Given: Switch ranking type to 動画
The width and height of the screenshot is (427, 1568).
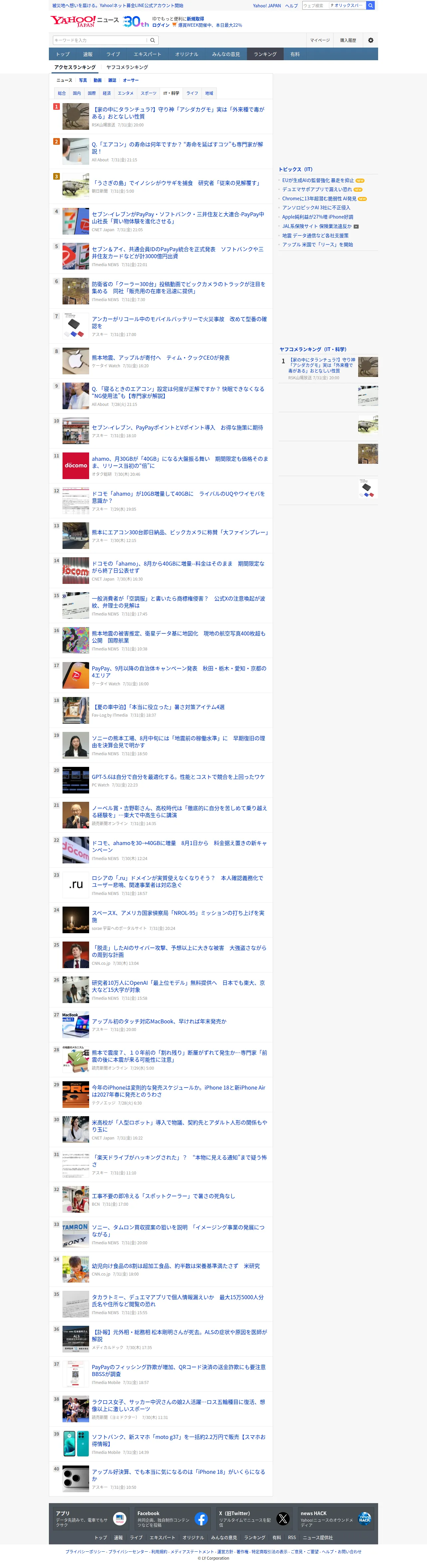Looking at the screenshot, I should point(97,81).
